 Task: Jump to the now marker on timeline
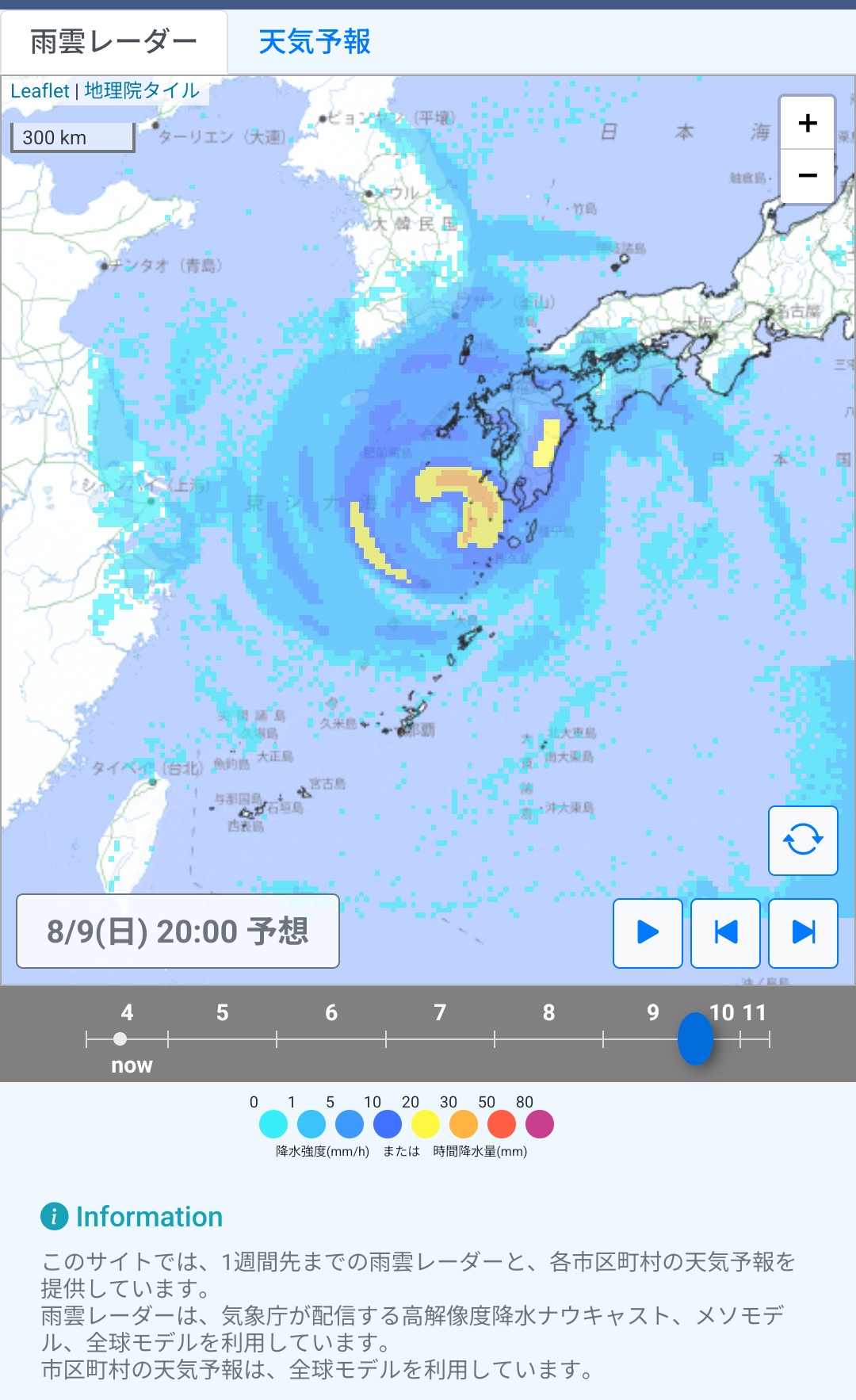tap(120, 1039)
